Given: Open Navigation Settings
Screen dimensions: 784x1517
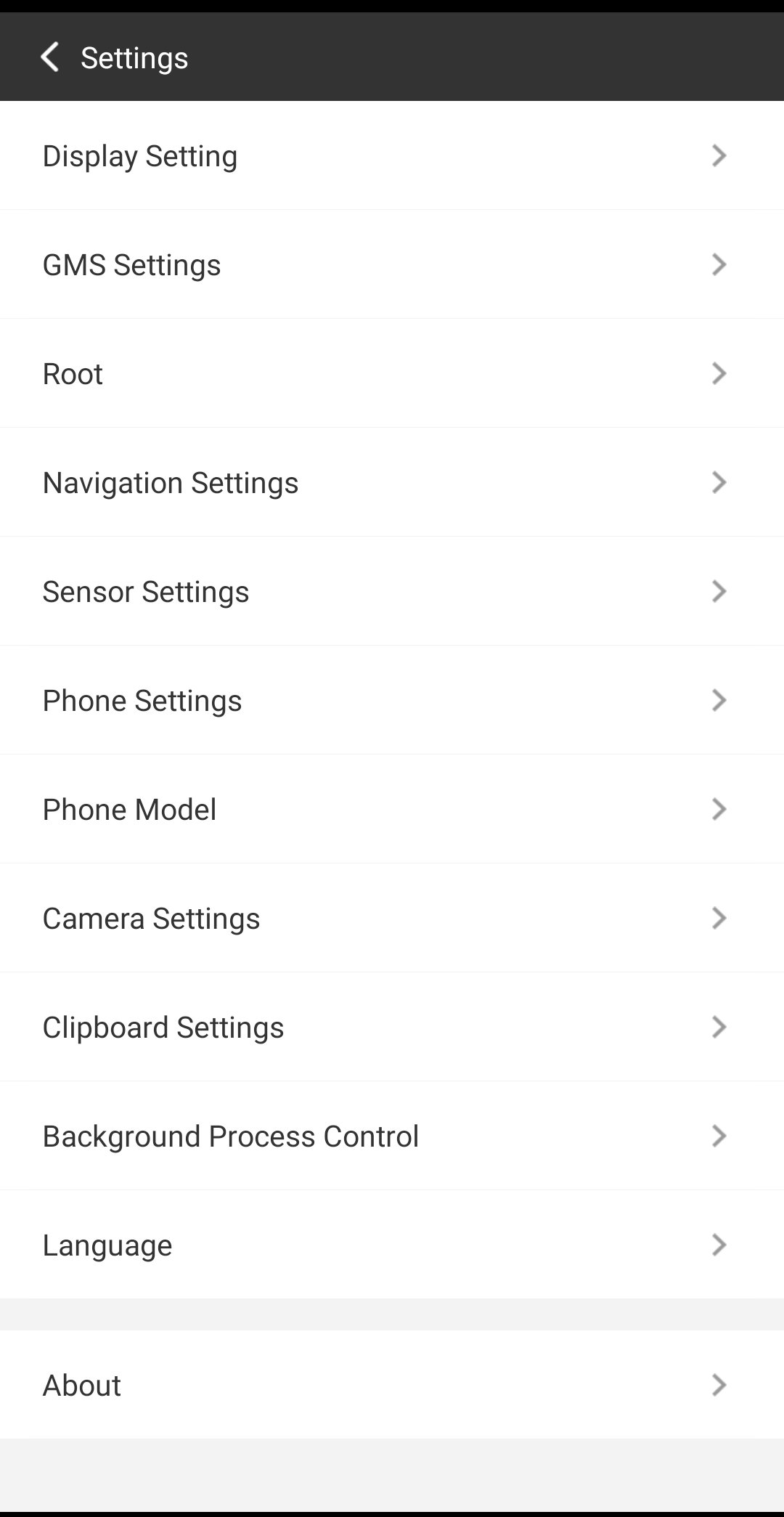Looking at the screenshot, I should coord(392,482).
